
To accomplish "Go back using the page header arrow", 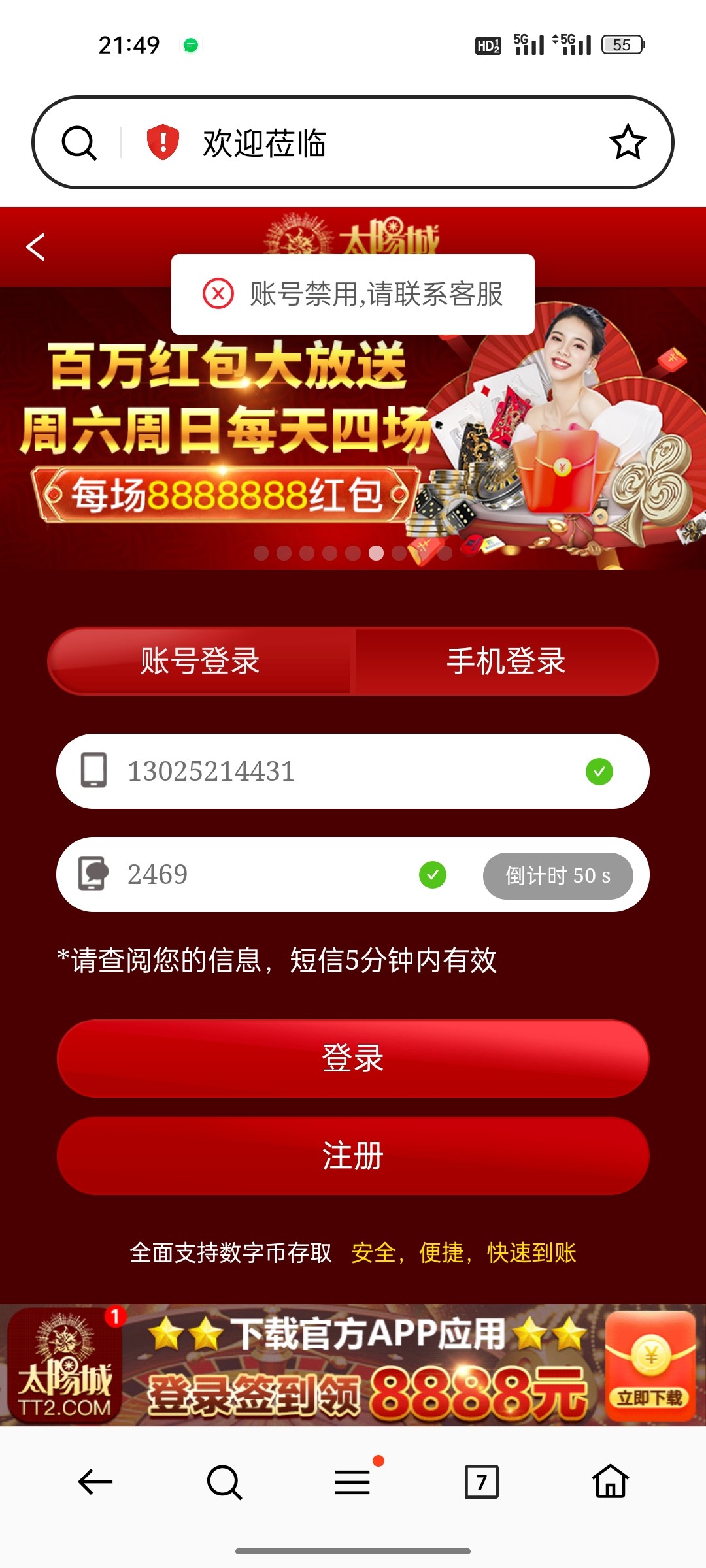I will pyautogui.click(x=36, y=247).
